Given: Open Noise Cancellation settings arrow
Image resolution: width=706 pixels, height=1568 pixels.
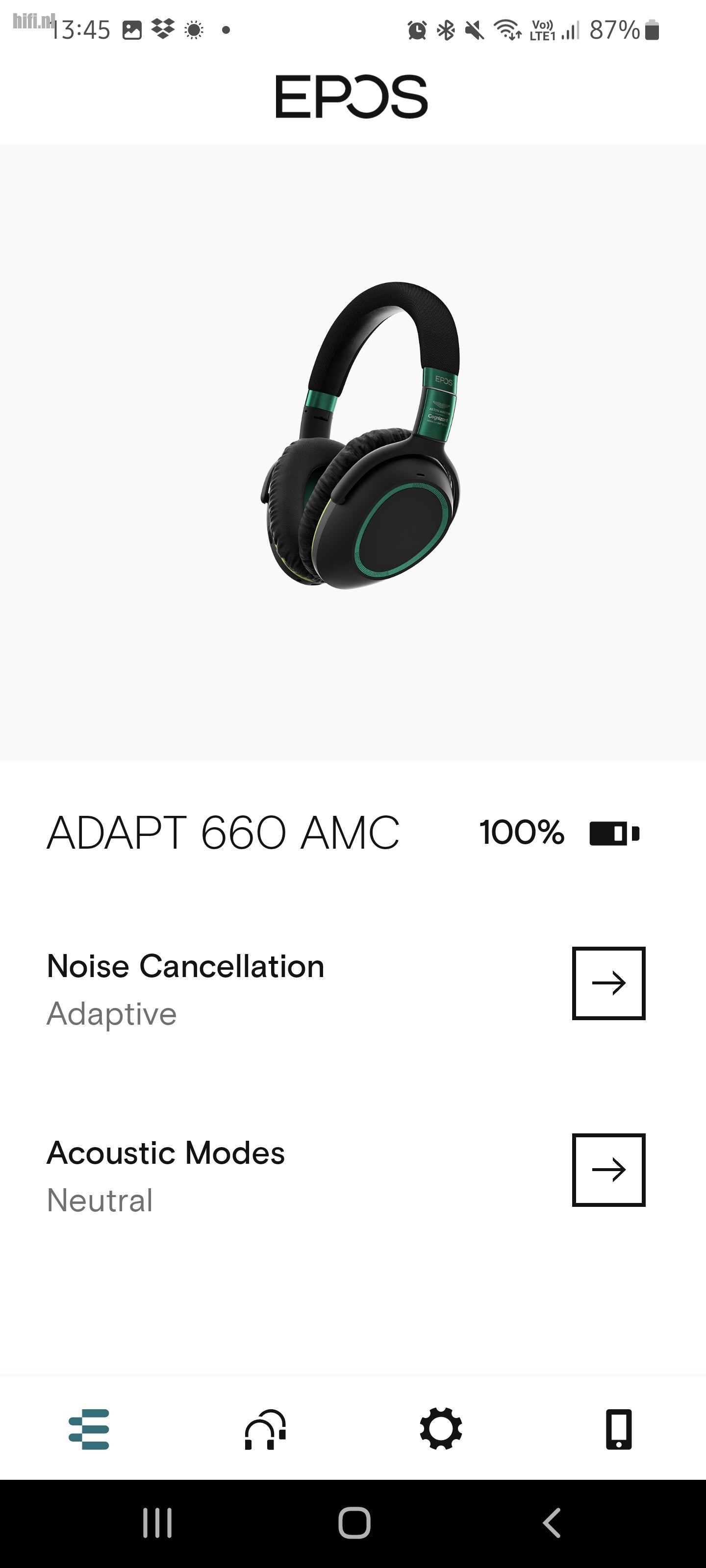Looking at the screenshot, I should click(x=608, y=983).
